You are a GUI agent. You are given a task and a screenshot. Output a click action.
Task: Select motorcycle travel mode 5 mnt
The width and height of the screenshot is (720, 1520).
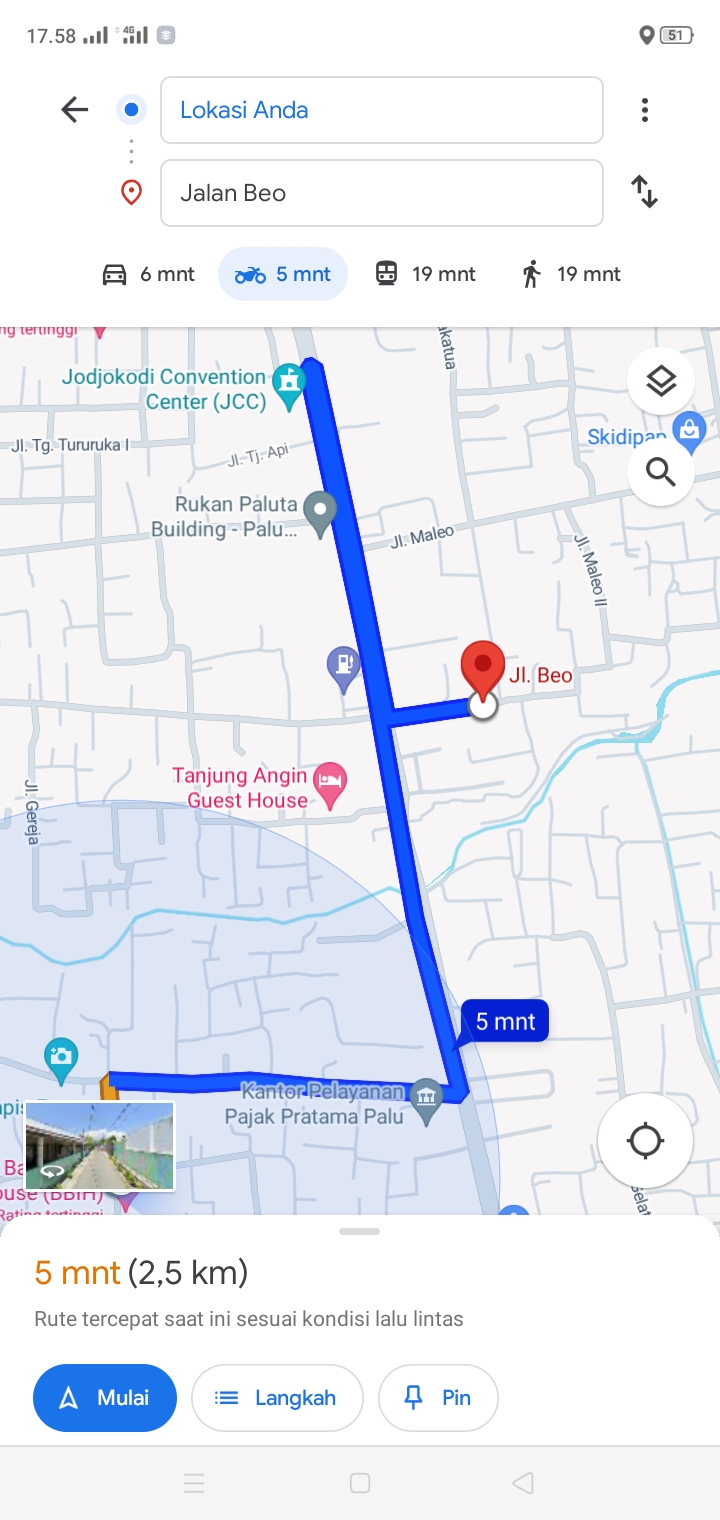coord(283,274)
